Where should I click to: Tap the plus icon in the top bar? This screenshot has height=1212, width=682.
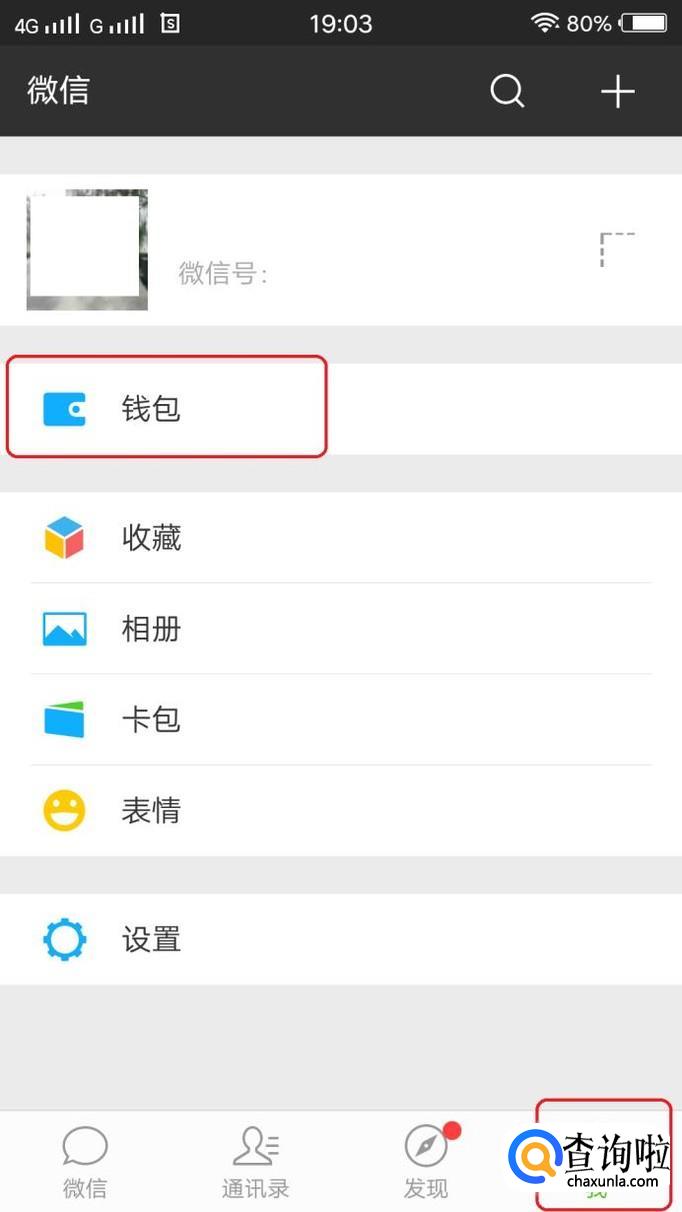click(x=618, y=91)
